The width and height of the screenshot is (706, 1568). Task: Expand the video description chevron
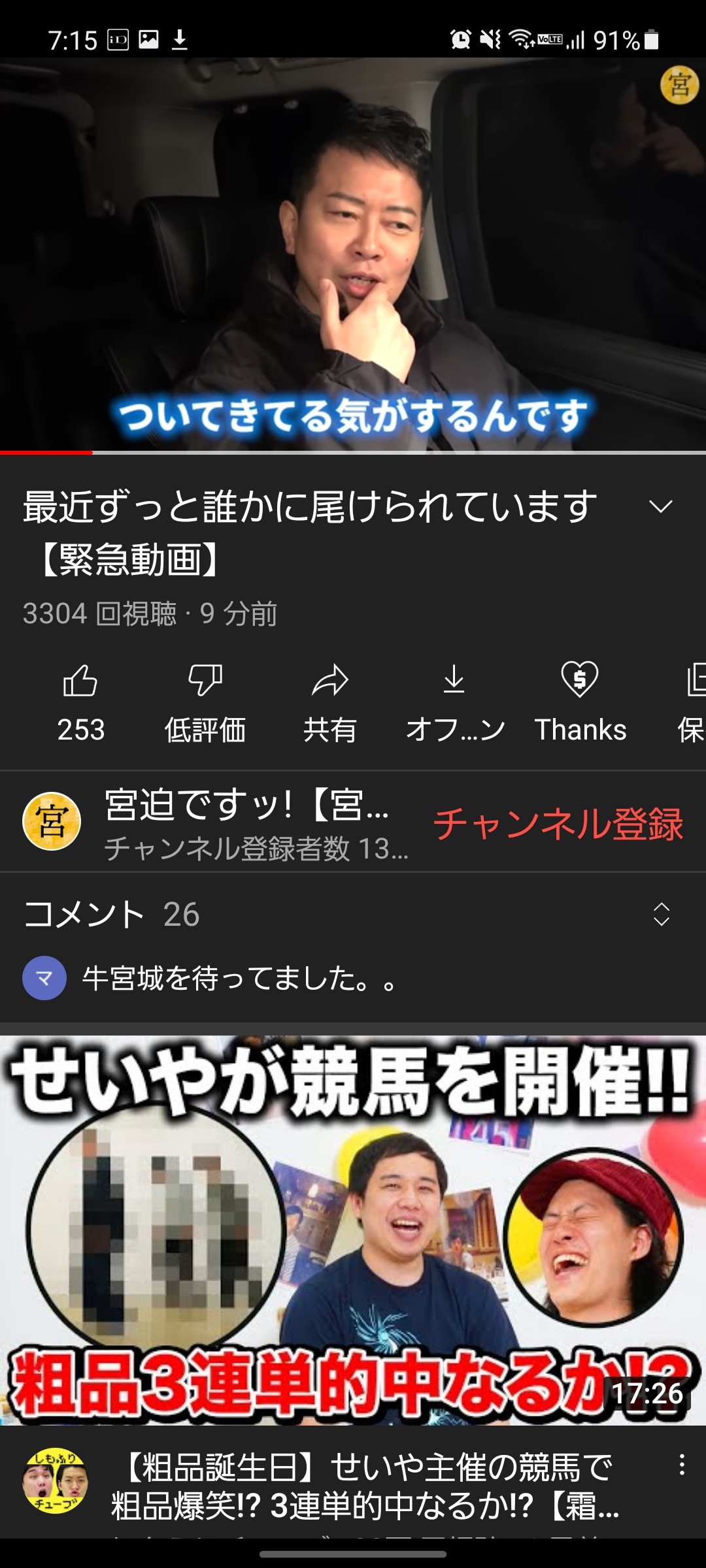click(661, 506)
